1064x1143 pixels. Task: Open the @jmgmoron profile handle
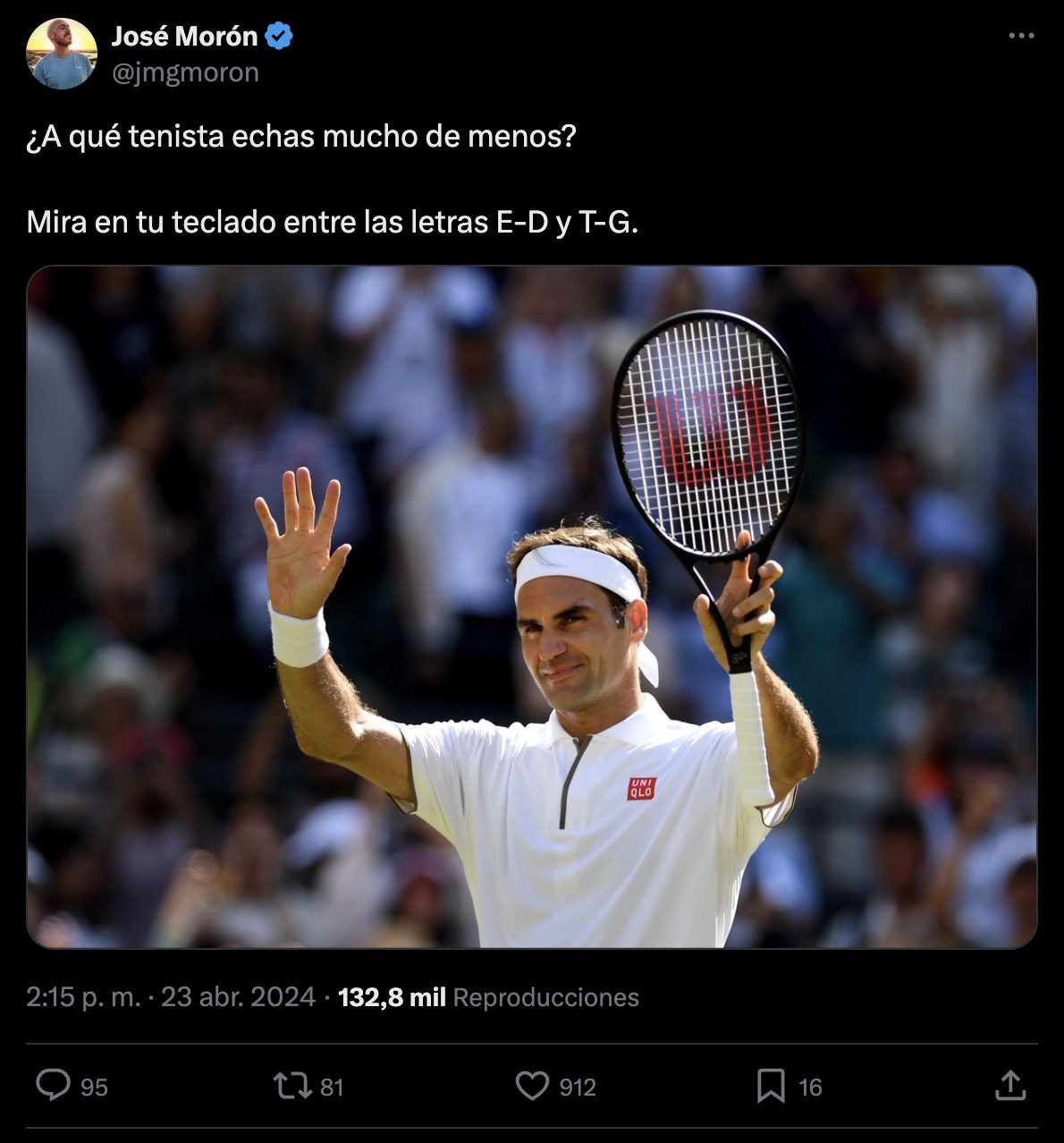pos(187,72)
